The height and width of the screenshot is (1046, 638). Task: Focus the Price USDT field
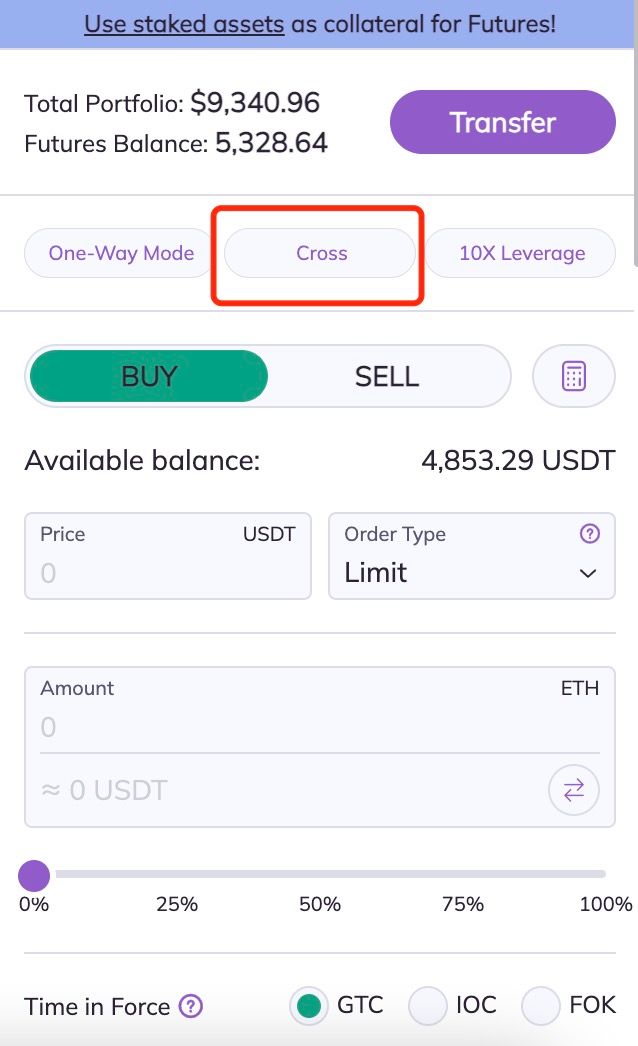point(168,556)
